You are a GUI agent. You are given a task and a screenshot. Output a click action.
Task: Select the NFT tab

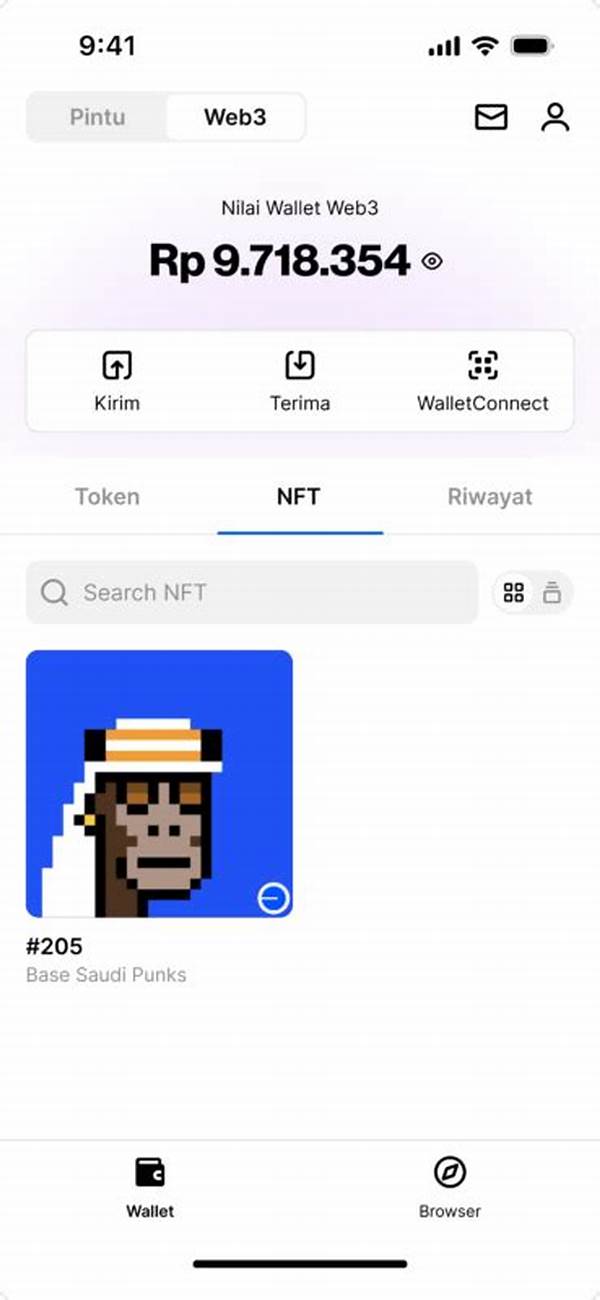pyautogui.click(x=299, y=496)
